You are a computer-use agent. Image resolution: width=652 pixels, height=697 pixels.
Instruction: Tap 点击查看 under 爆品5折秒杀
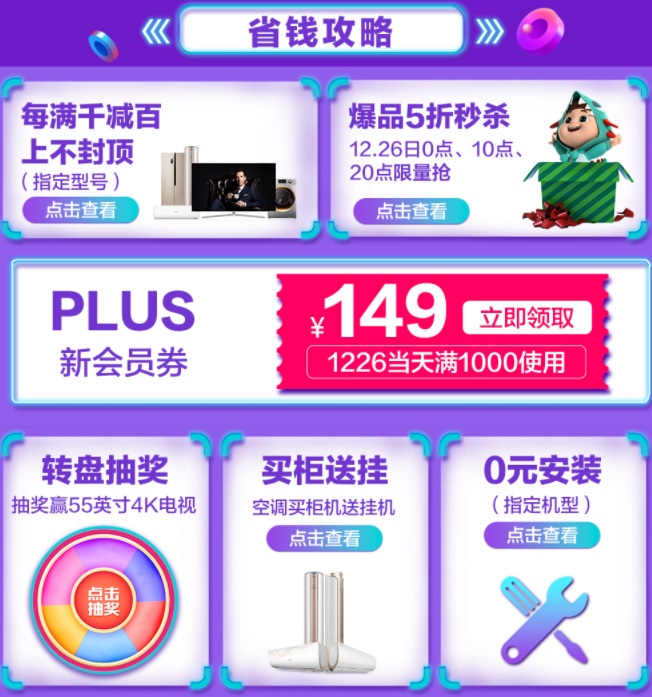(411, 211)
